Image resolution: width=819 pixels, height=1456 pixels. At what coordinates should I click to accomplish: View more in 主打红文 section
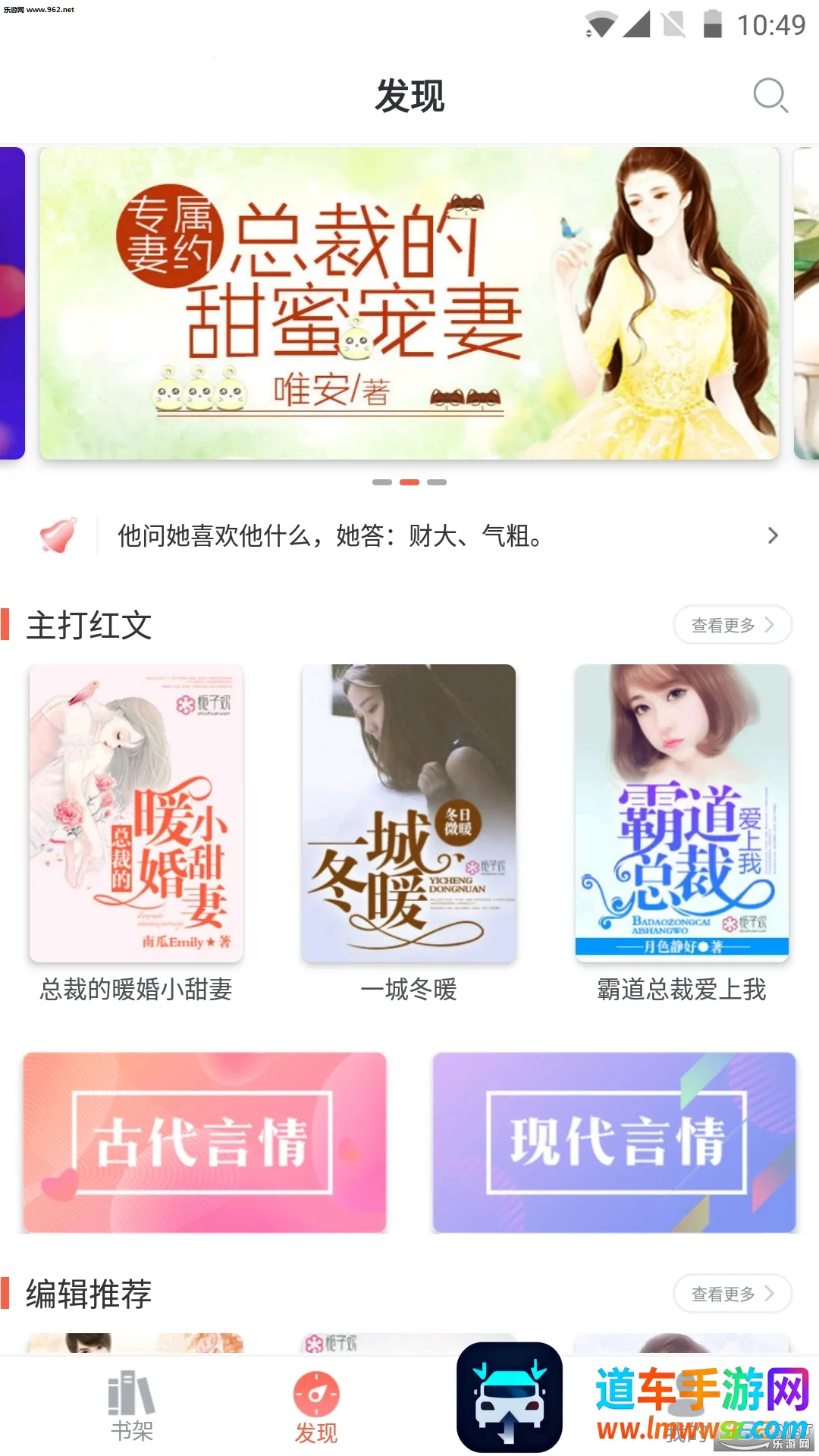[x=732, y=625]
